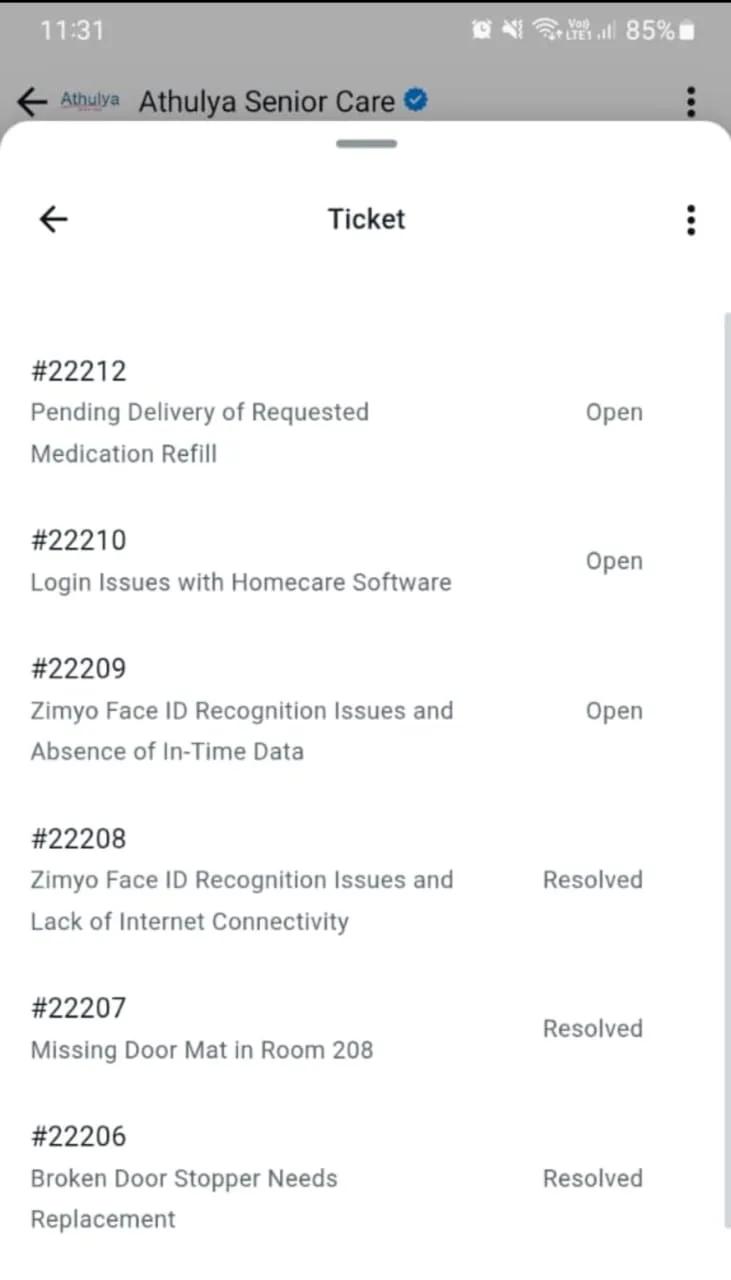Tap the Athulya Senior Care header back arrow
Screen dimensions: 731x1280
(33, 101)
